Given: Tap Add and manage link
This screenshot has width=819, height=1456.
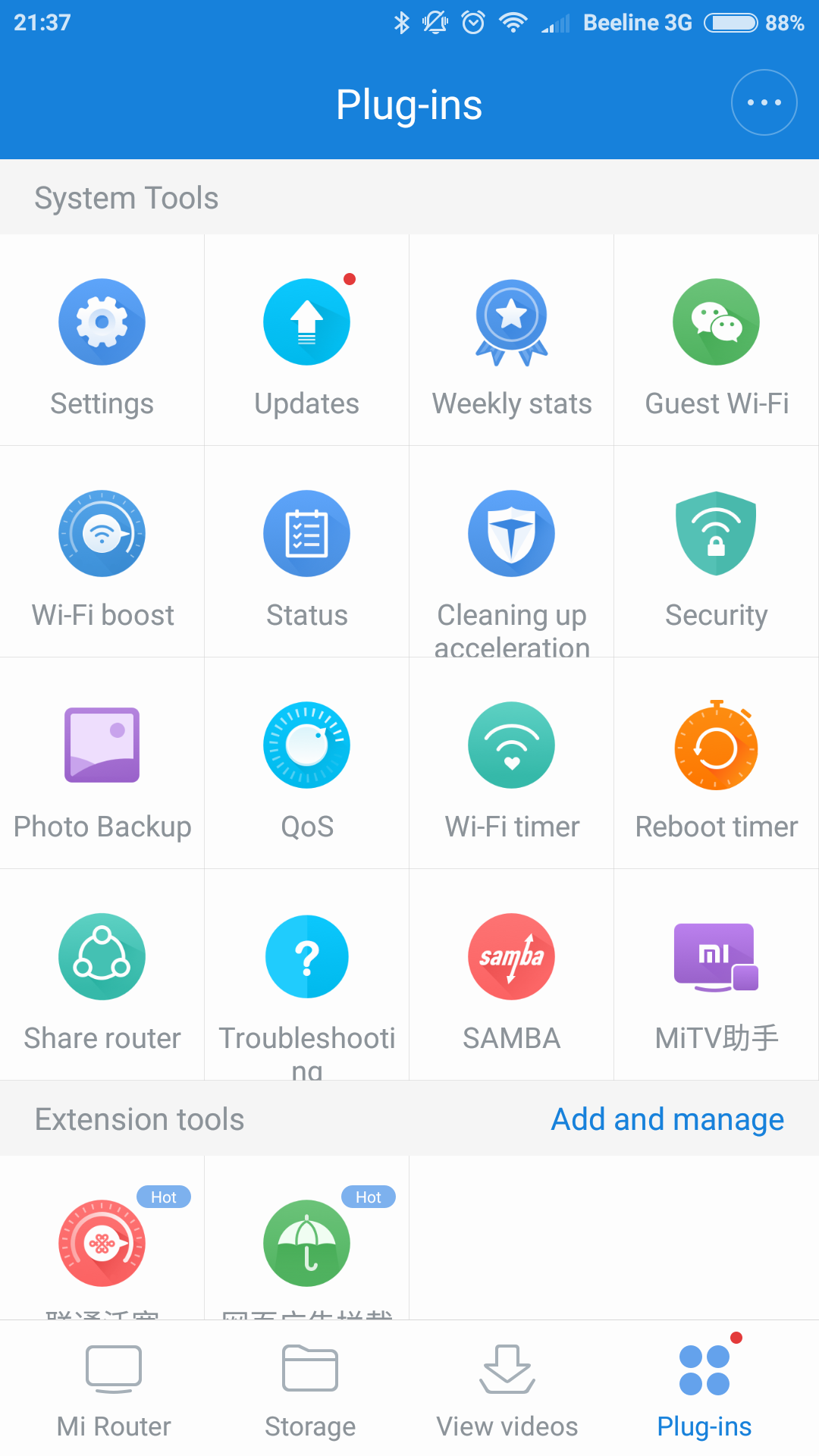Looking at the screenshot, I should pyautogui.click(x=667, y=1119).
